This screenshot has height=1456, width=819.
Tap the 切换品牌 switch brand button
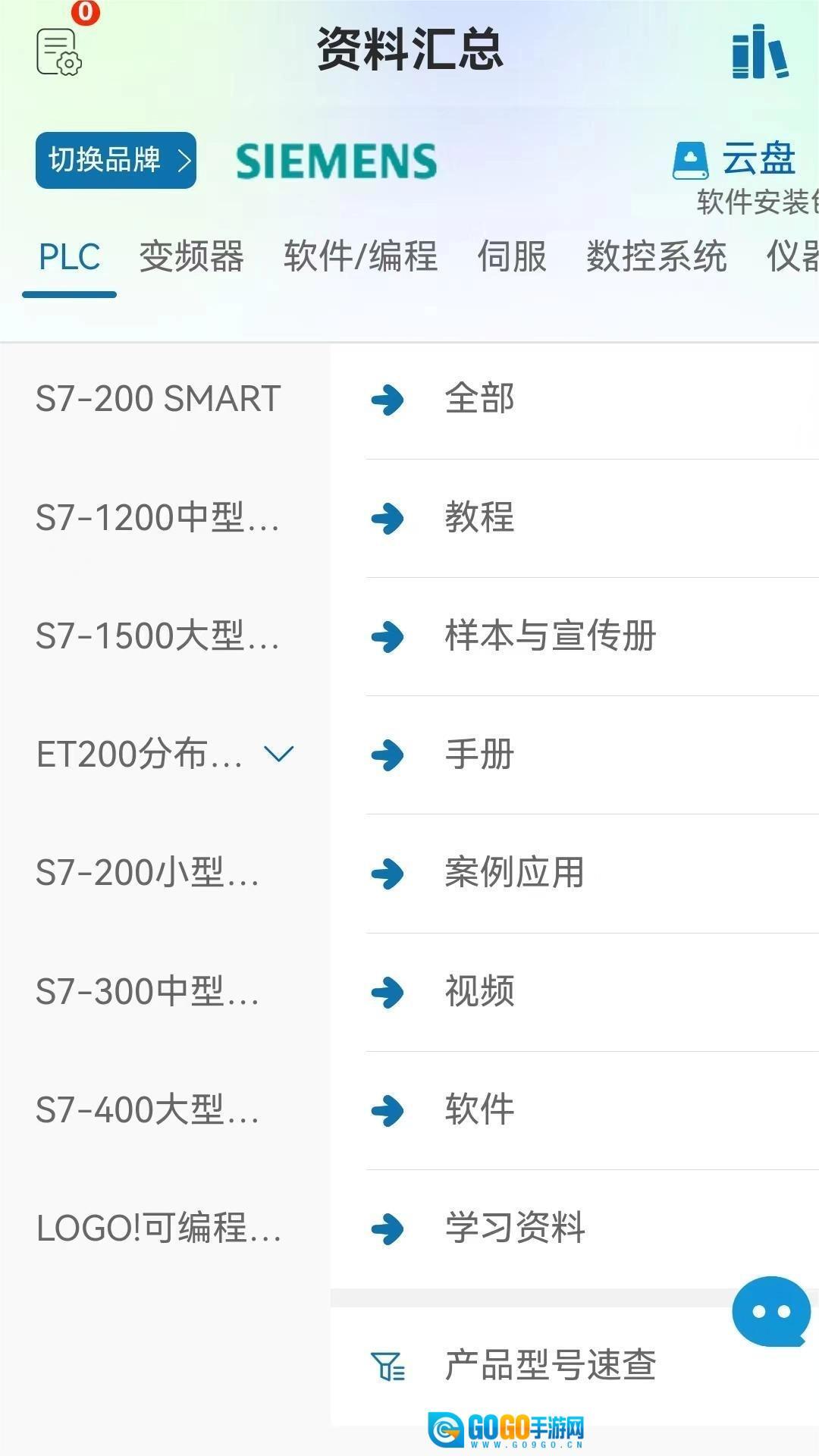coord(116,160)
